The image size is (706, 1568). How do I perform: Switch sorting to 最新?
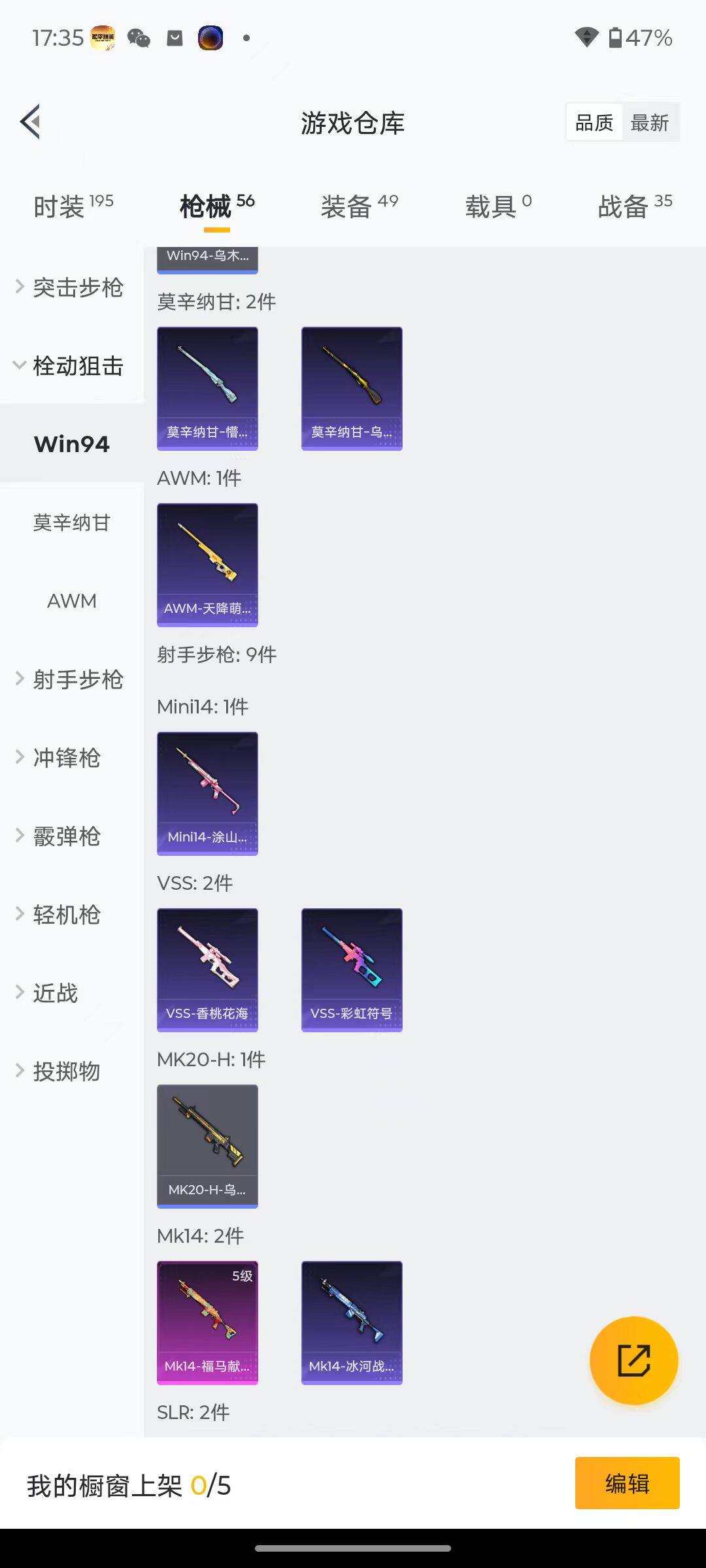pyautogui.click(x=651, y=122)
